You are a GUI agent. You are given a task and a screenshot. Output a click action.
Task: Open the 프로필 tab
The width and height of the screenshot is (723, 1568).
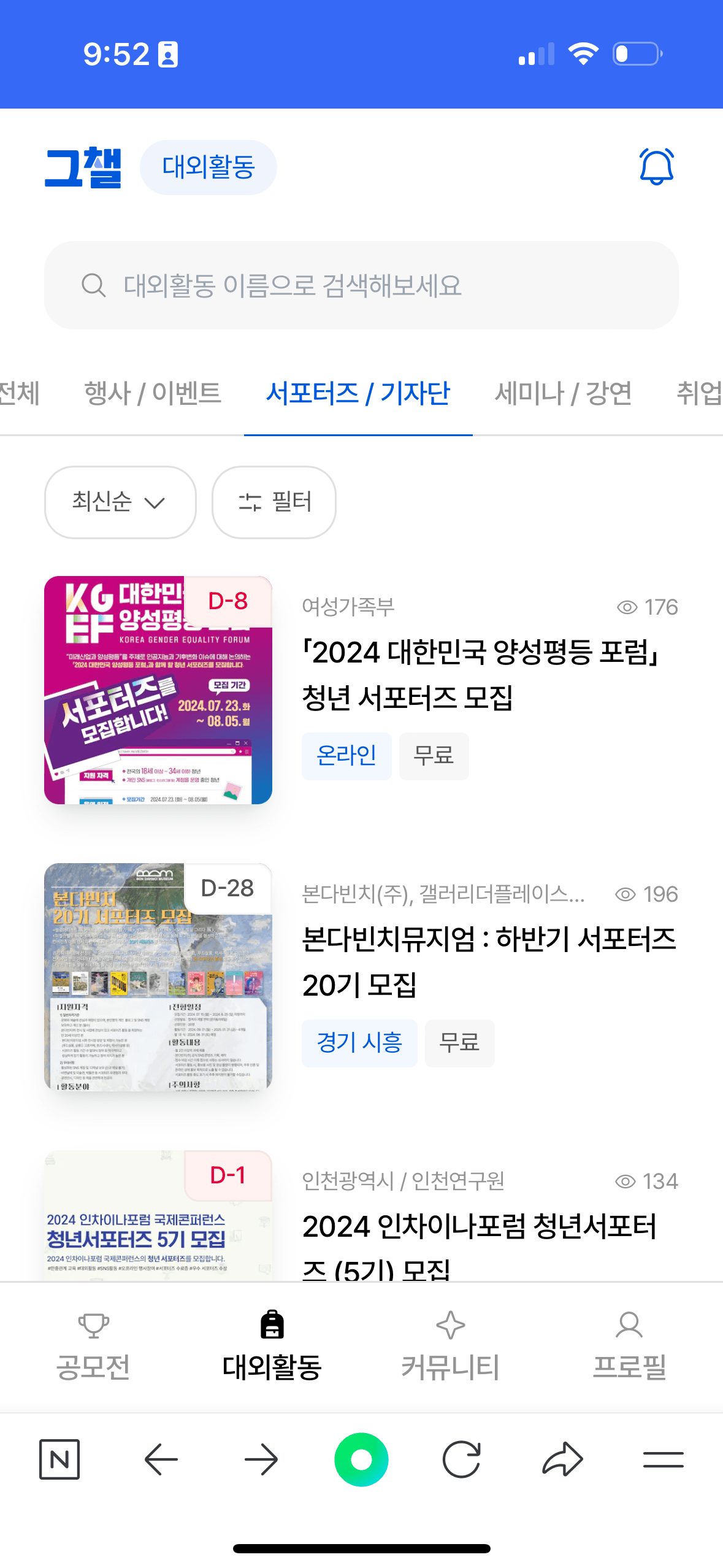(629, 1345)
